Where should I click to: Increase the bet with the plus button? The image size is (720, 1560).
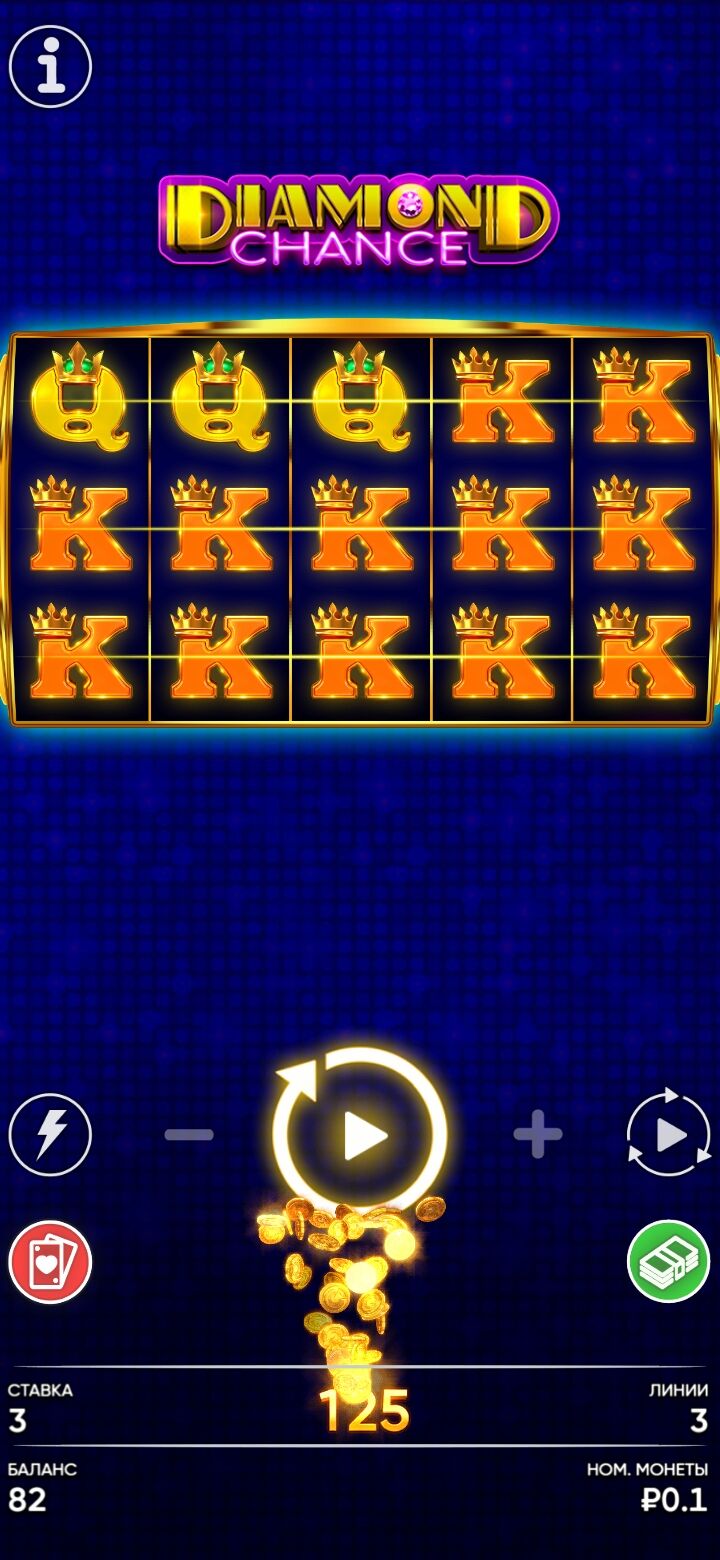538,1135
